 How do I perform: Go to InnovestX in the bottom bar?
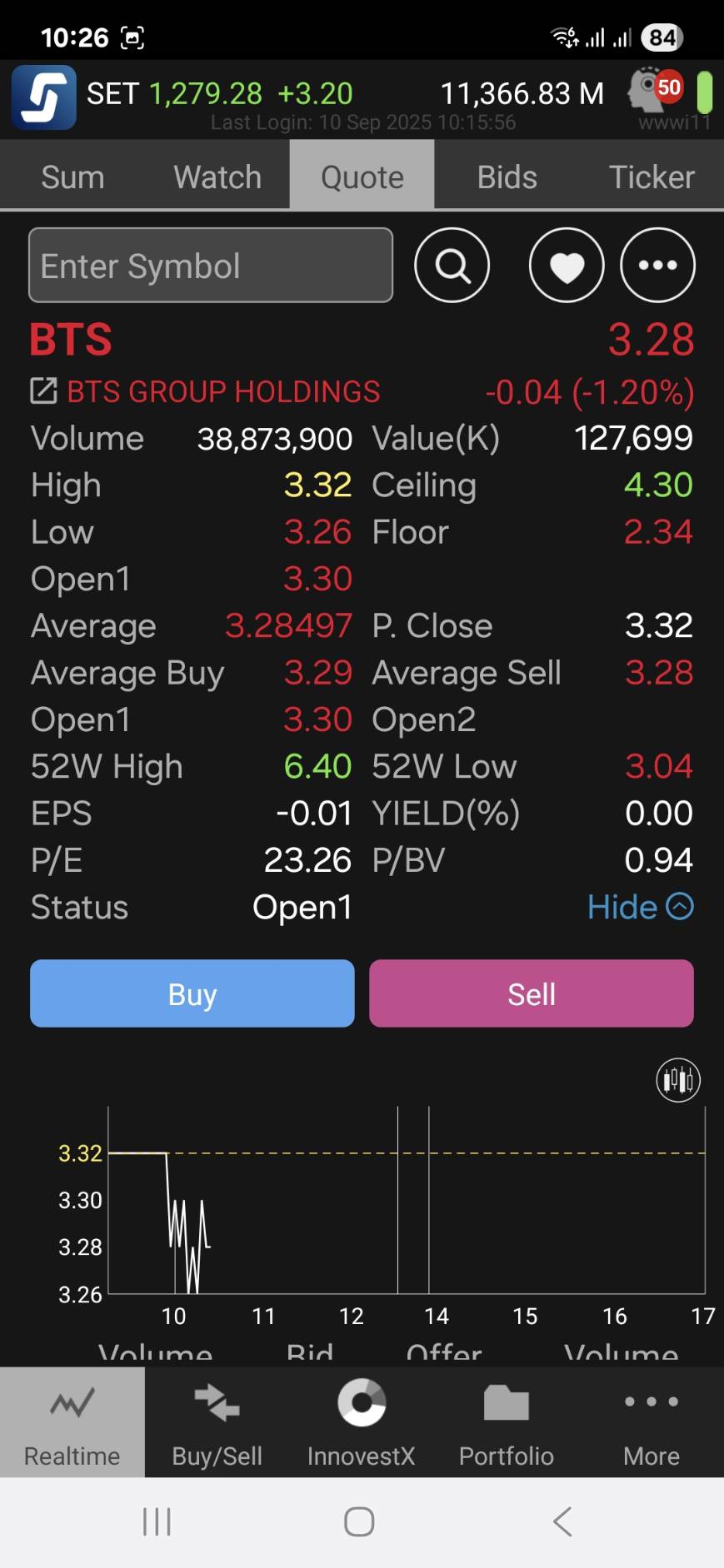(362, 1422)
